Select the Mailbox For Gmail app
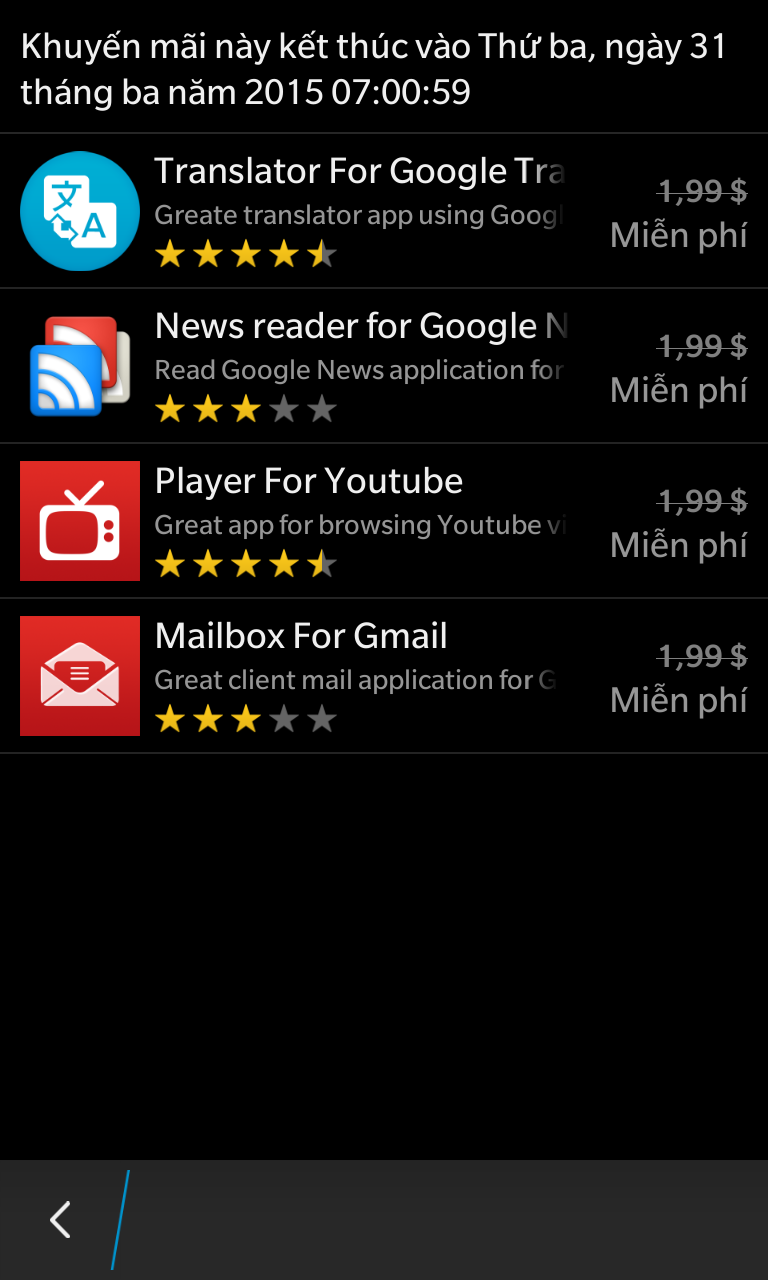 [384, 676]
